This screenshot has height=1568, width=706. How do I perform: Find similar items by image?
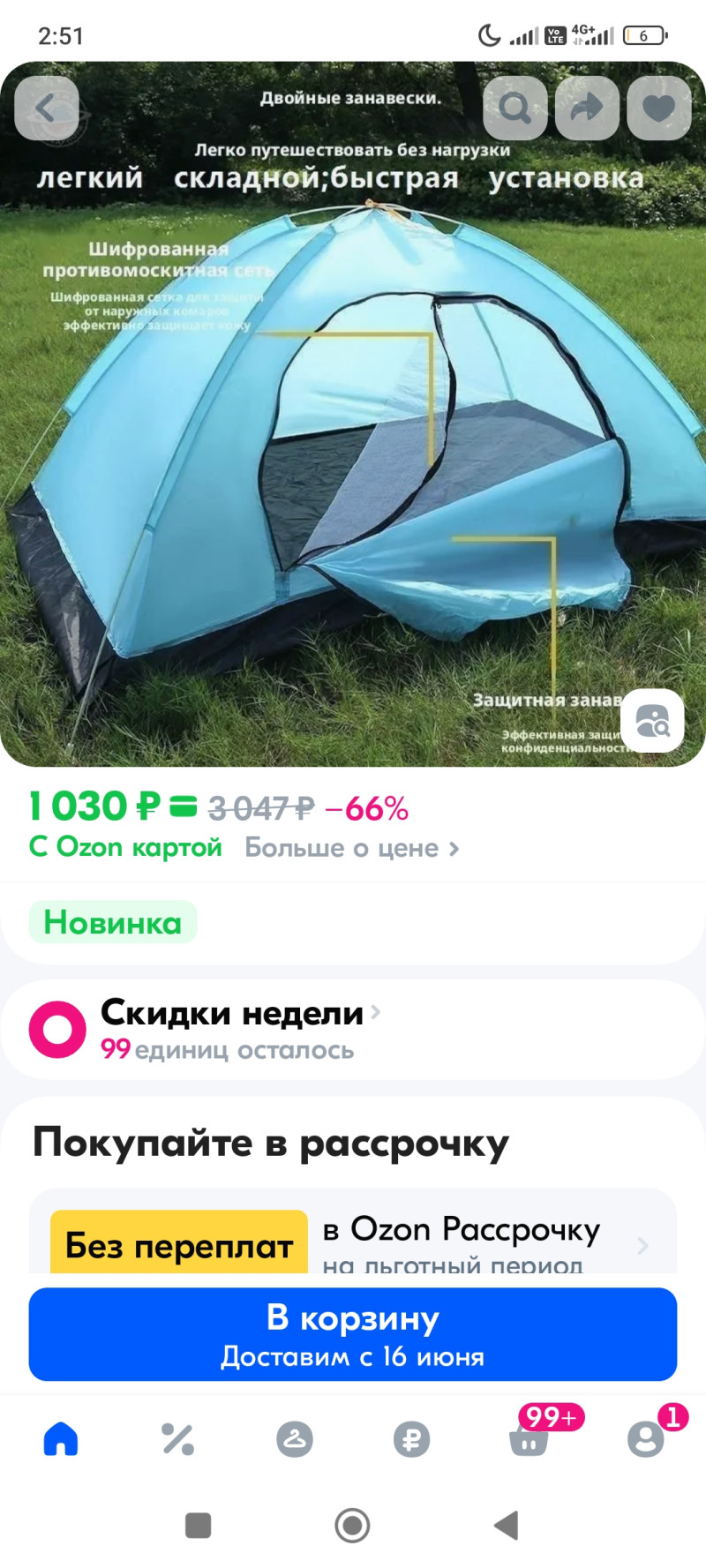point(652,720)
